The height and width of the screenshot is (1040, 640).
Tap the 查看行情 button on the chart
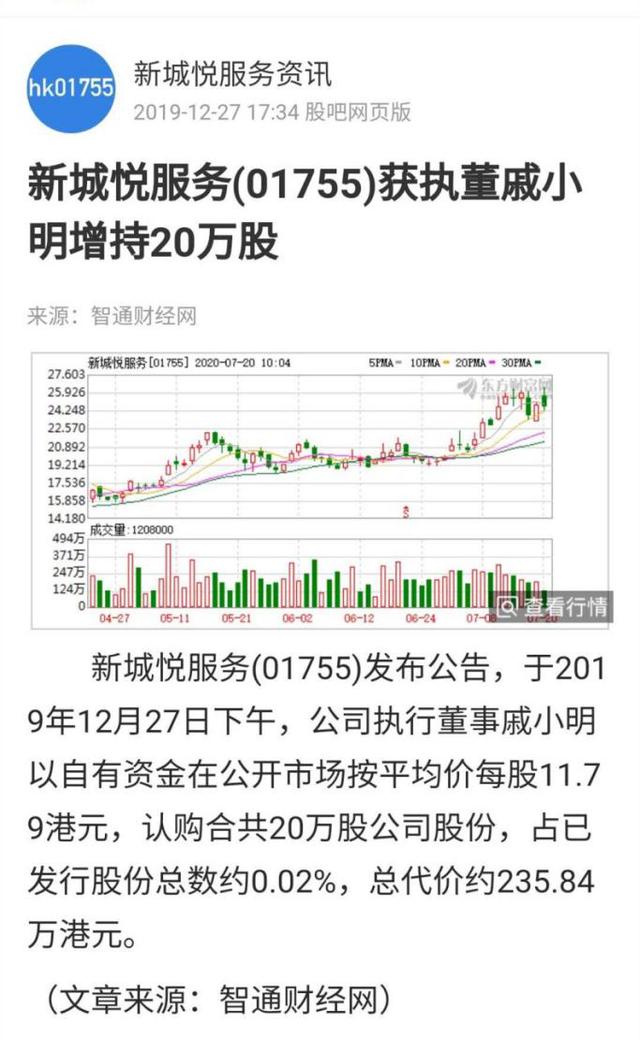[x=552, y=607]
